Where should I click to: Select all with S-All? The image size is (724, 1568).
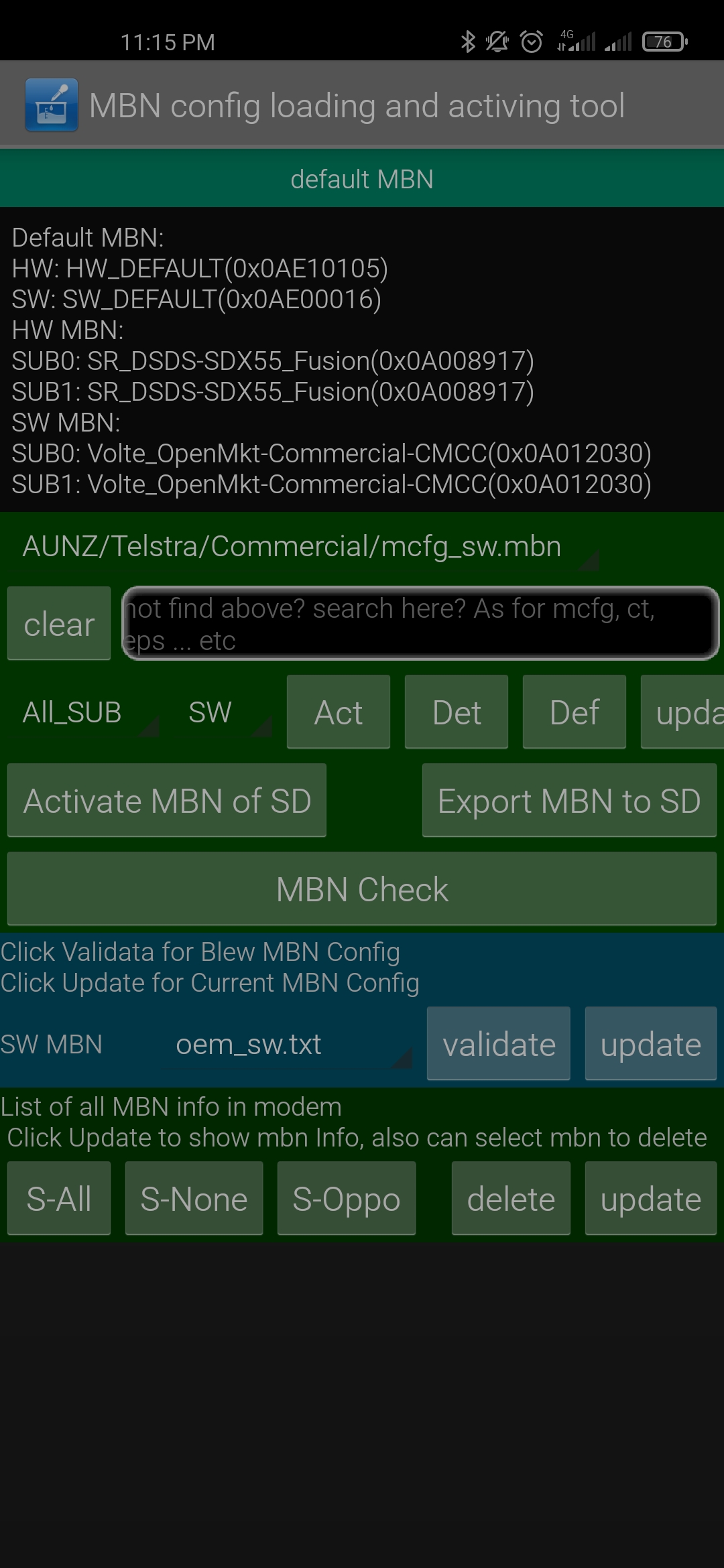coord(59,1198)
